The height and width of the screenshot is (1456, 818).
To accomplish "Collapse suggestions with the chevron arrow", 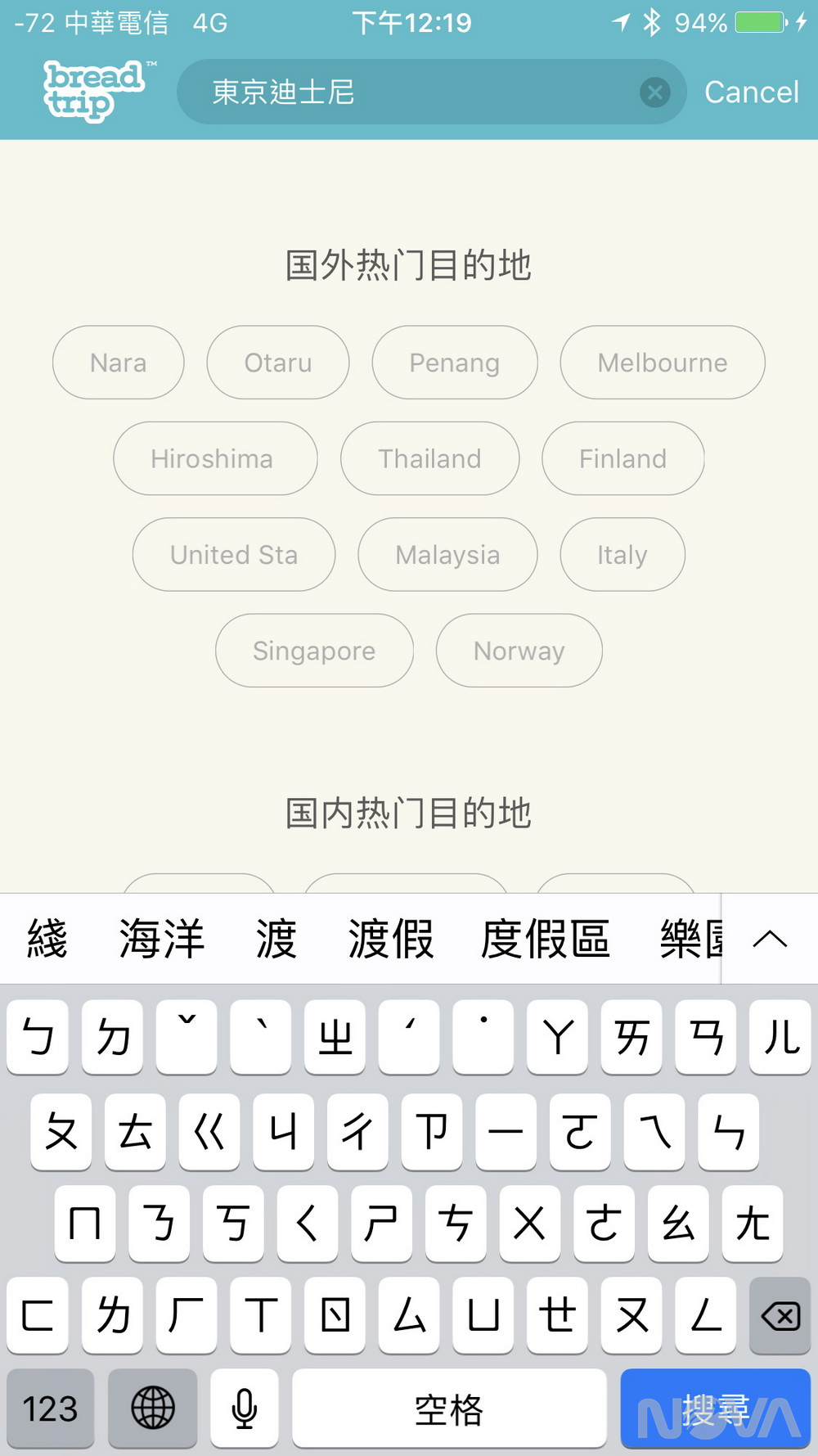I will coord(770,939).
